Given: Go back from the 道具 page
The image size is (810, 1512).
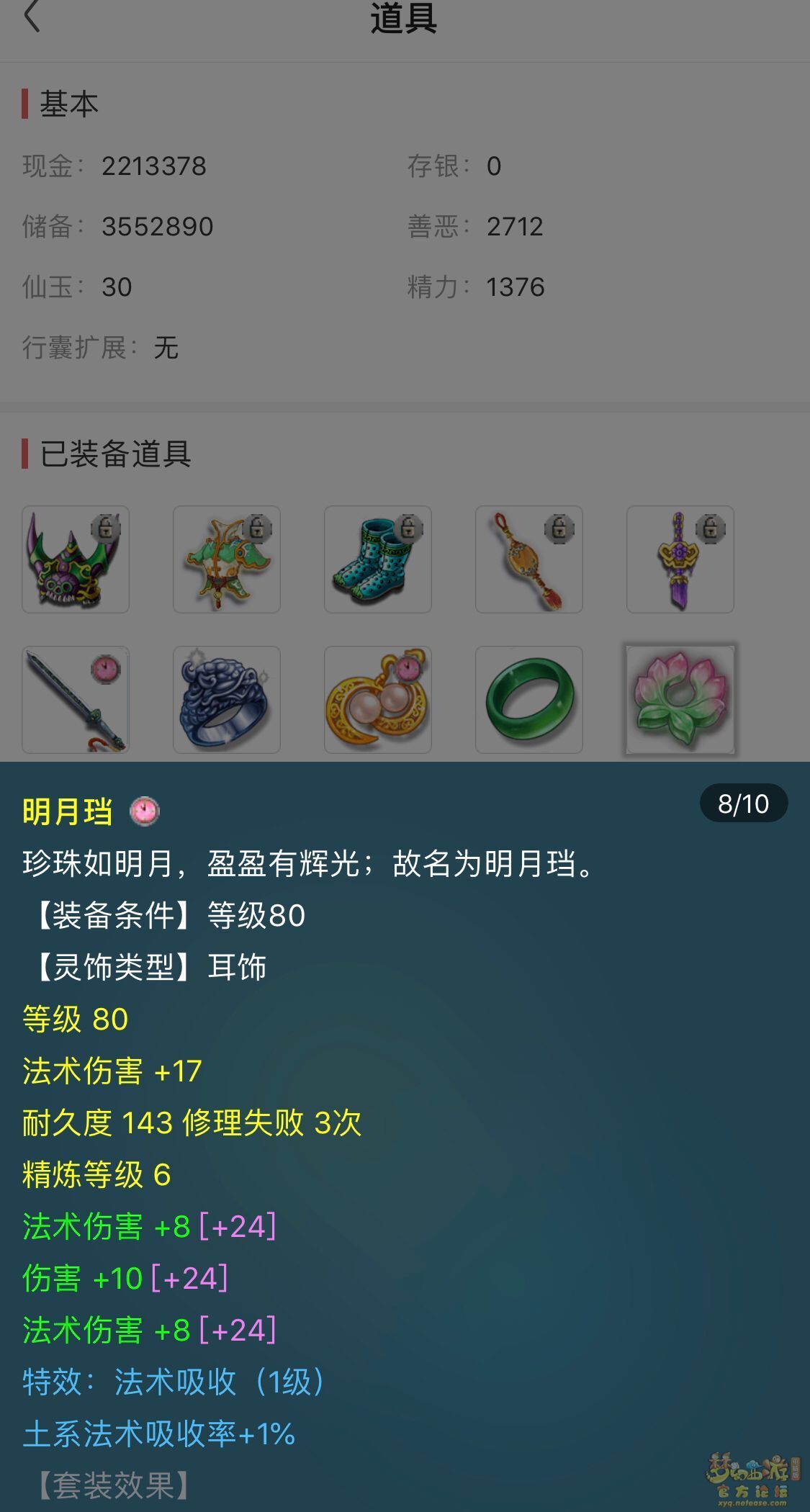Looking at the screenshot, I should tap(32, 17).
